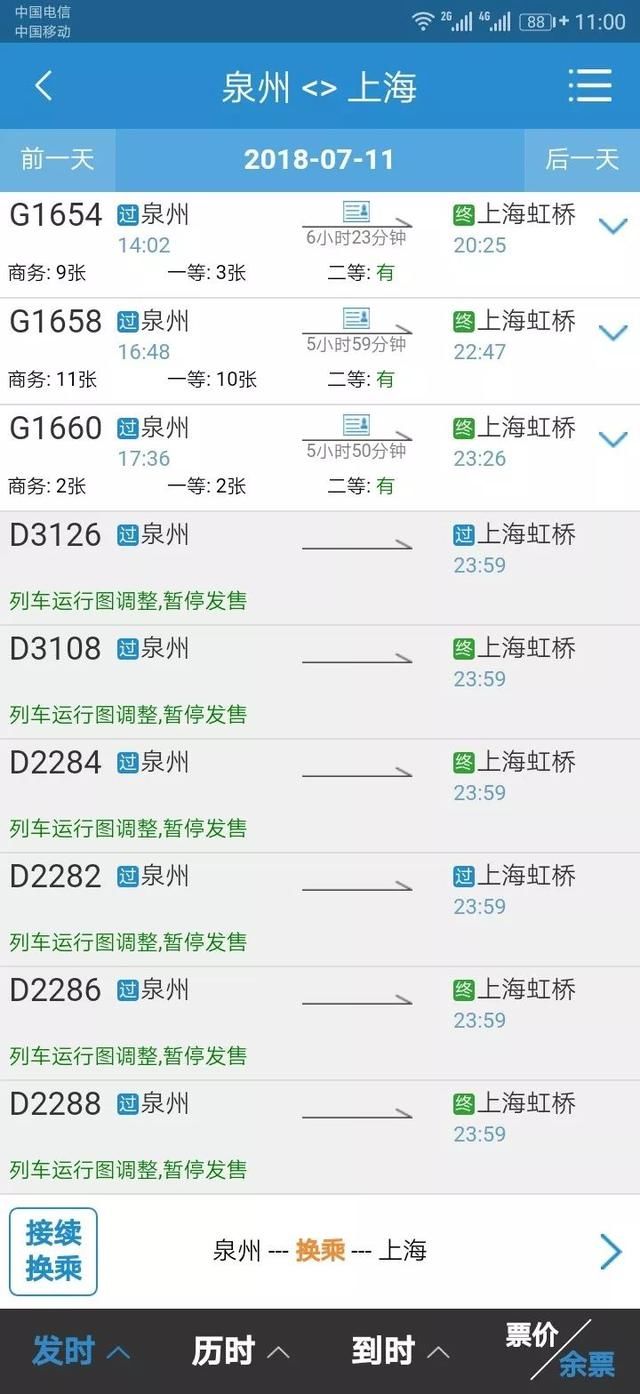Viewport: 640px width, 1394px height.
Task: Expand details for train G1660
Action: (x=612, y=440)
